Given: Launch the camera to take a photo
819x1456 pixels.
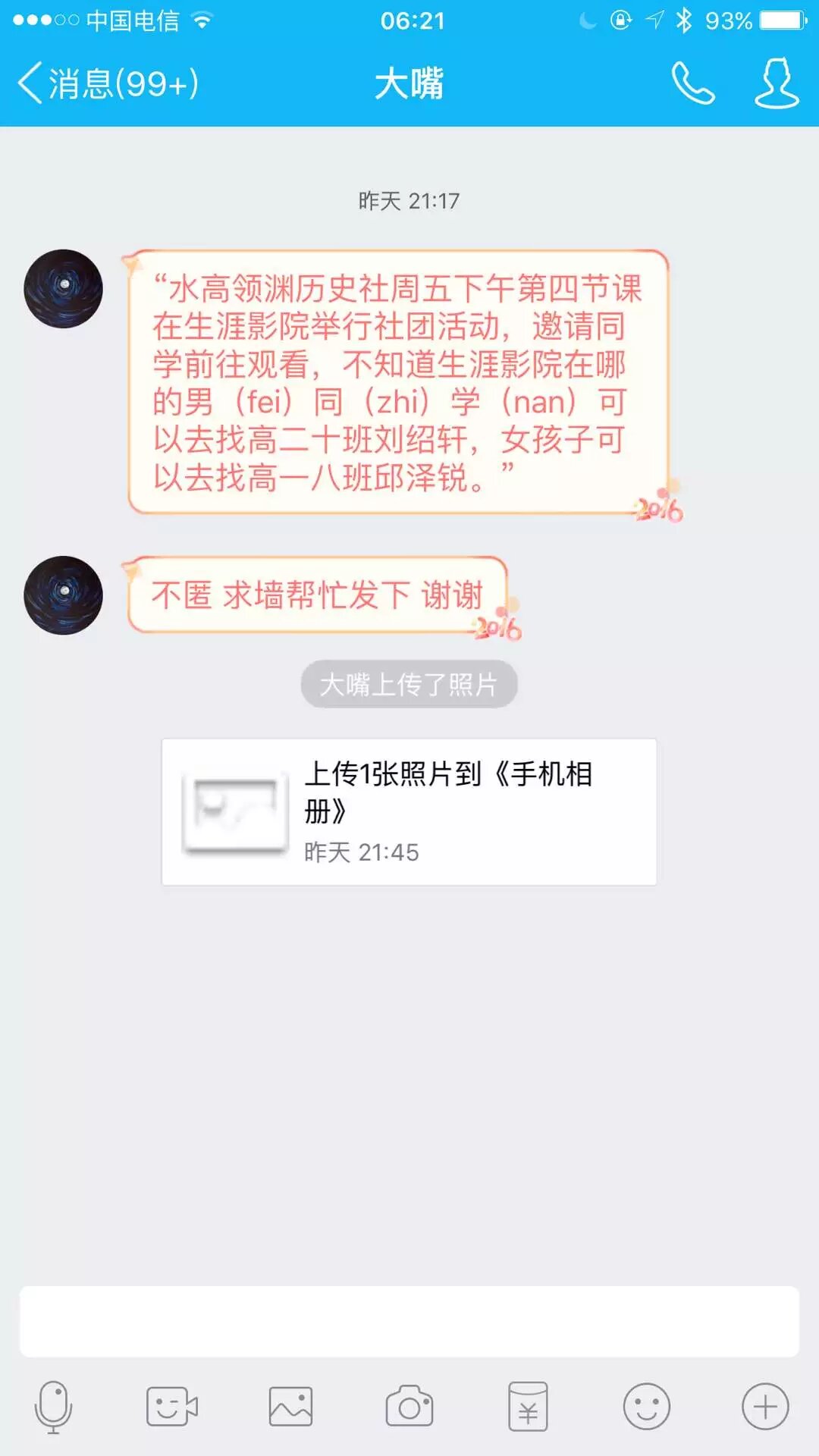Looking at the screenshot, I should point(409,1407).
